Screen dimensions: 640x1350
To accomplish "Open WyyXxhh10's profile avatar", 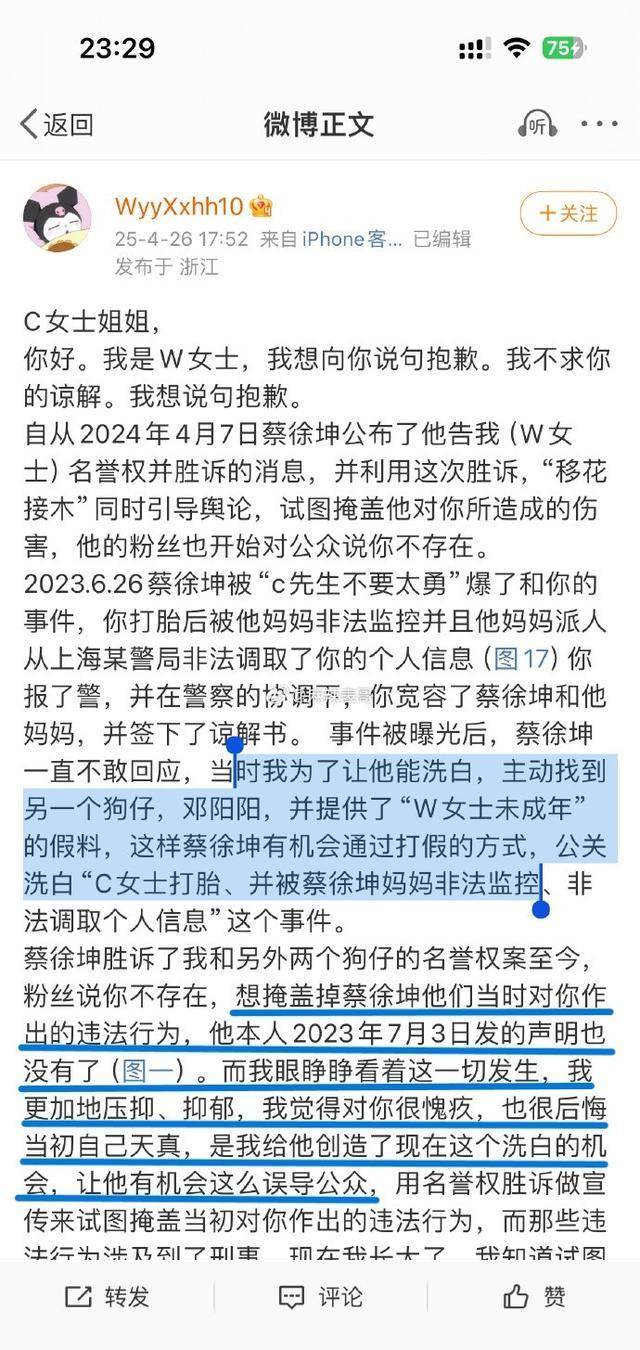I will [57, 217].
